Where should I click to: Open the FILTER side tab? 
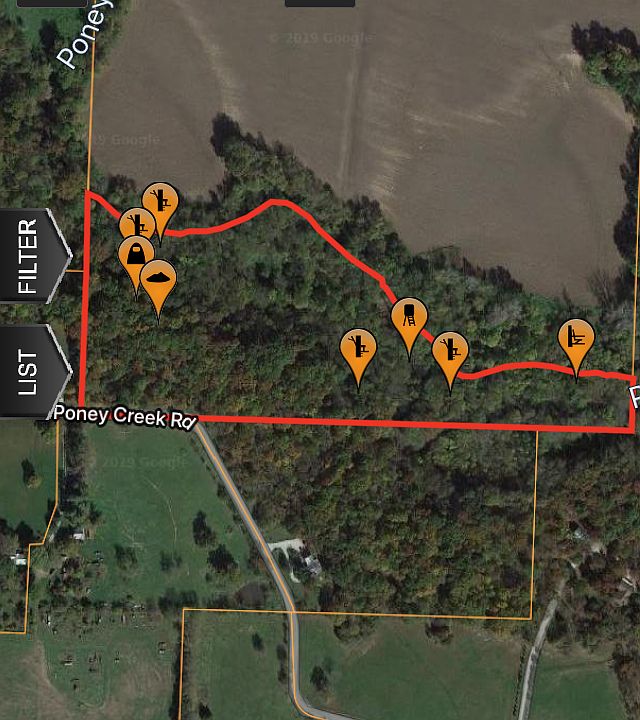point(30,256)
